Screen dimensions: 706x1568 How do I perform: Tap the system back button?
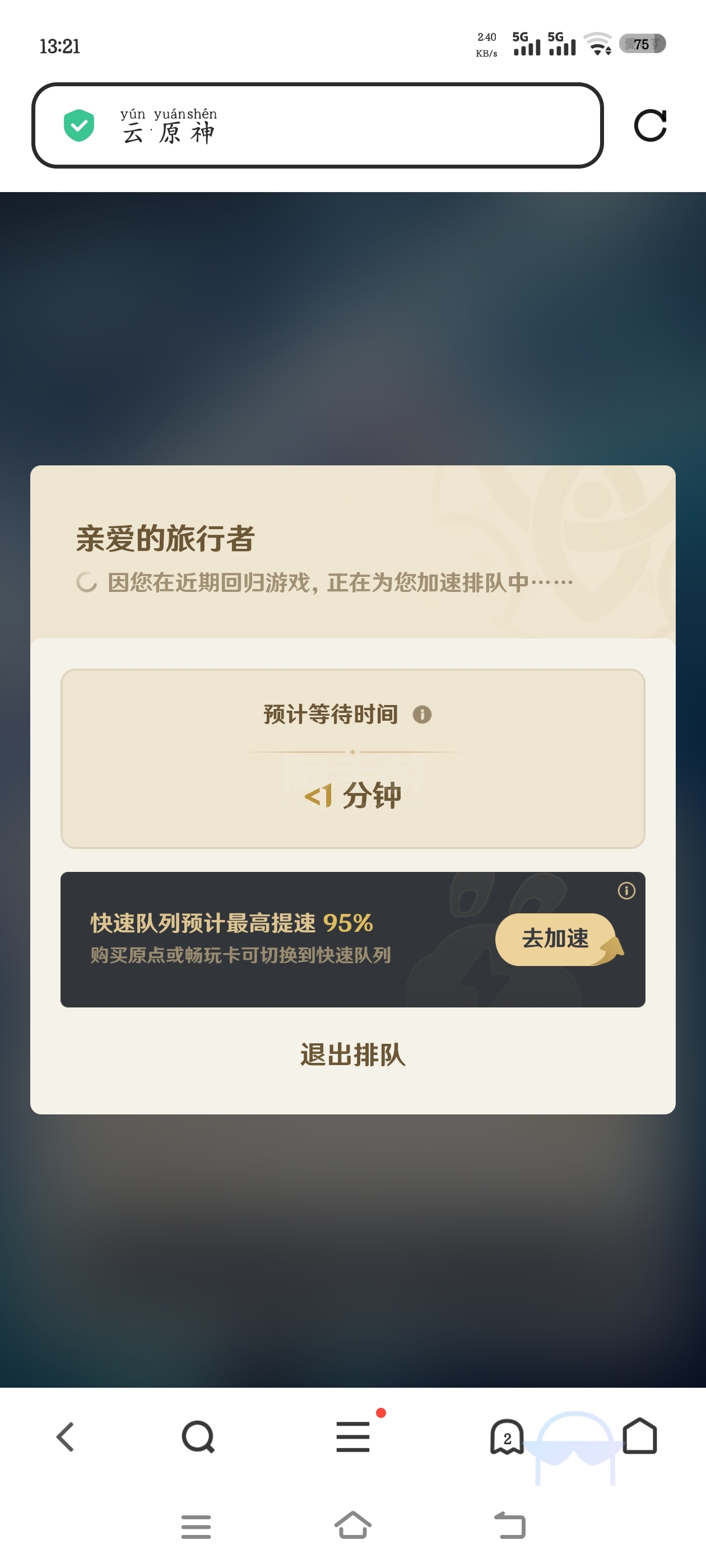click(510, 1525)
